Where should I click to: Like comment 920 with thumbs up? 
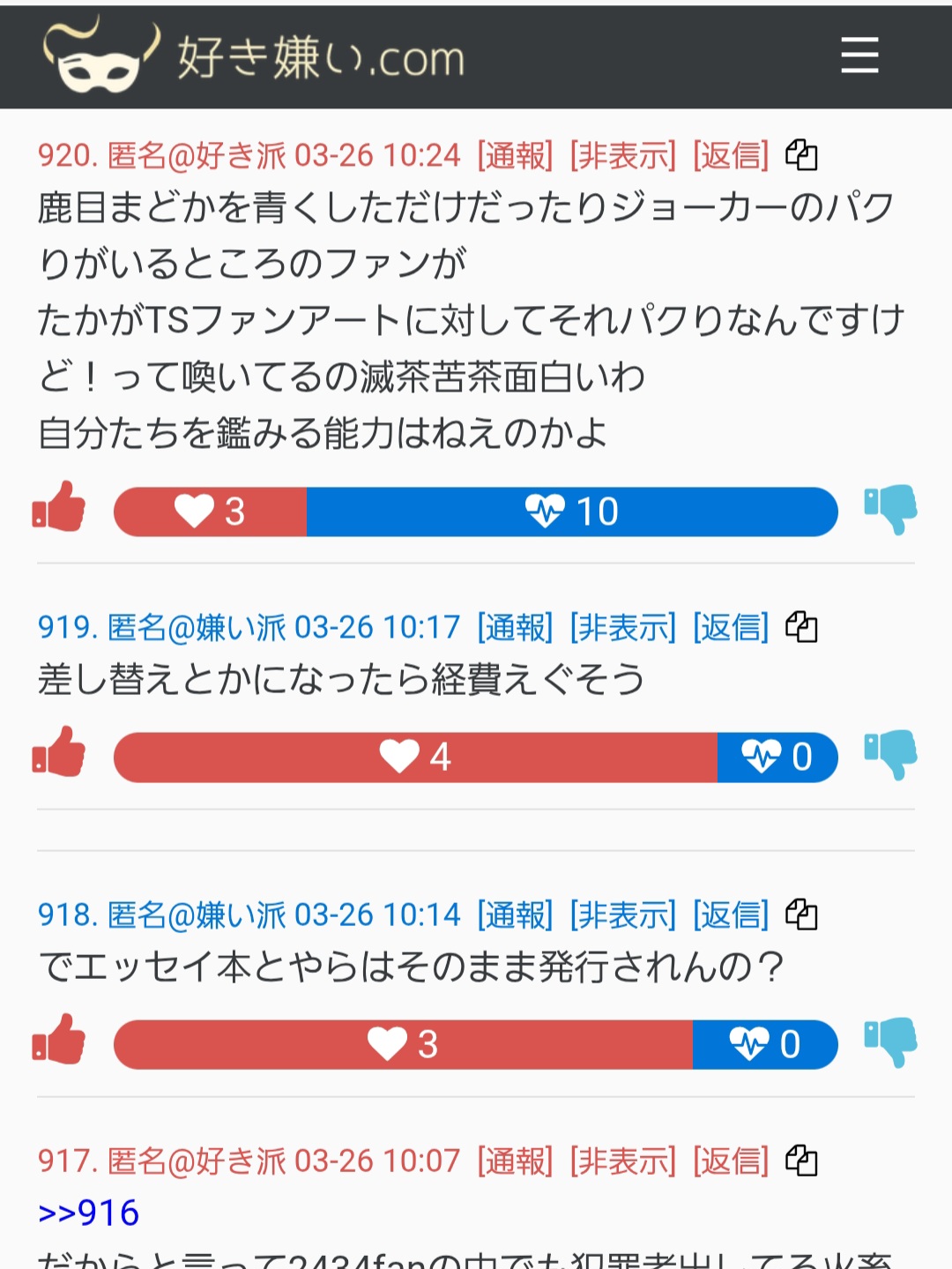(59, 509)
